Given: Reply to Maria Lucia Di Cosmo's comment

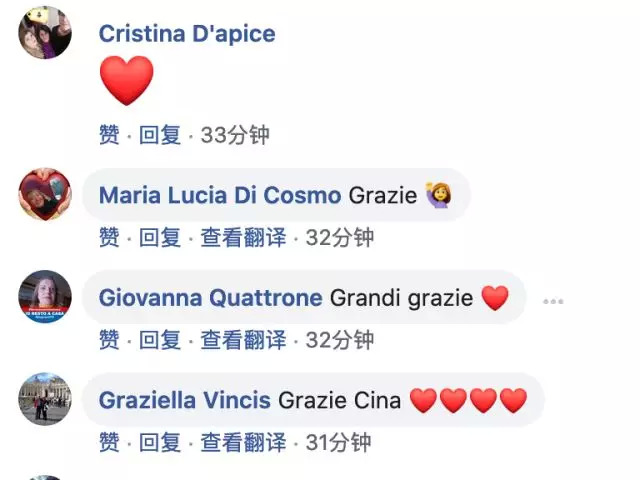Looking at the screenshot, I should [159, 238].
